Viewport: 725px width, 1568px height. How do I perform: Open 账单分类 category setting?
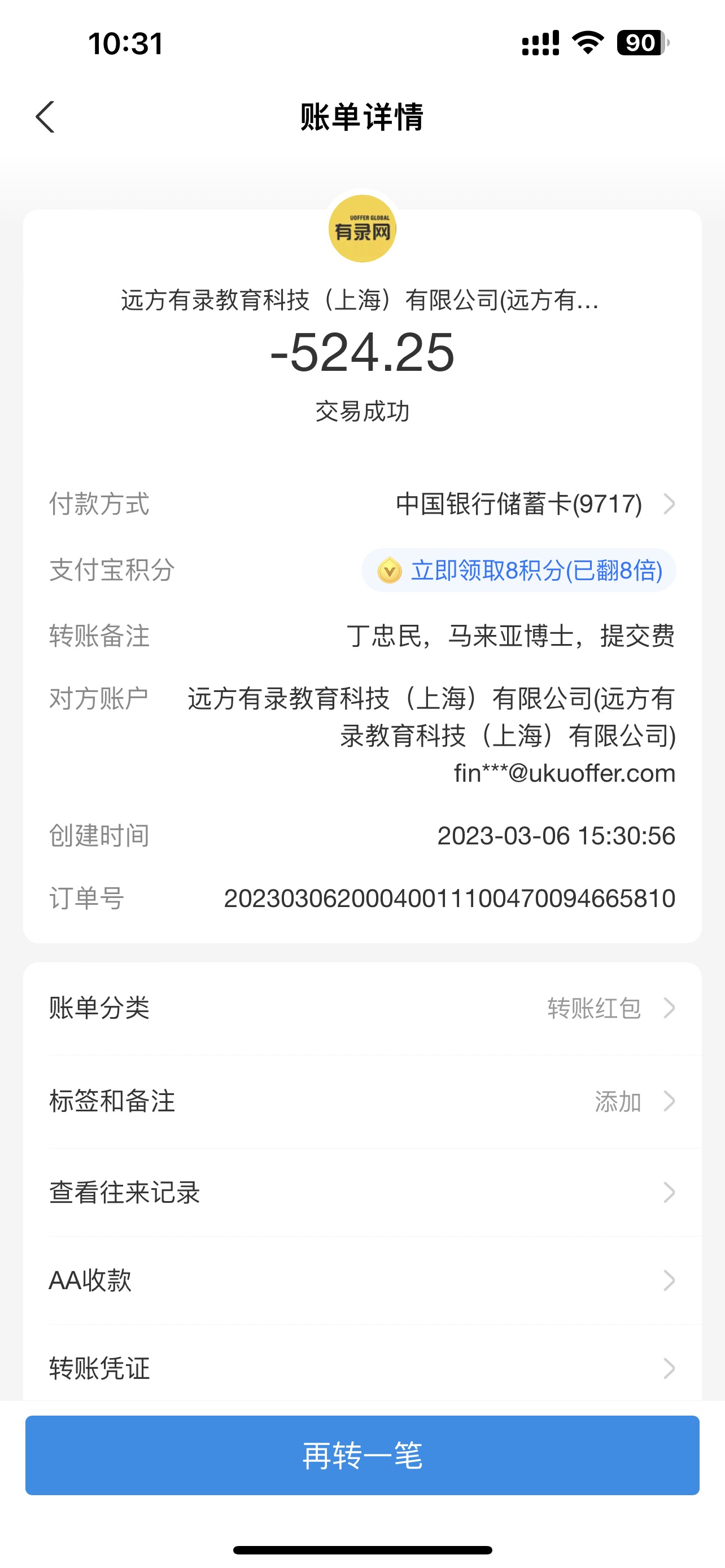pyautogui.click(x=362, y=1008)
